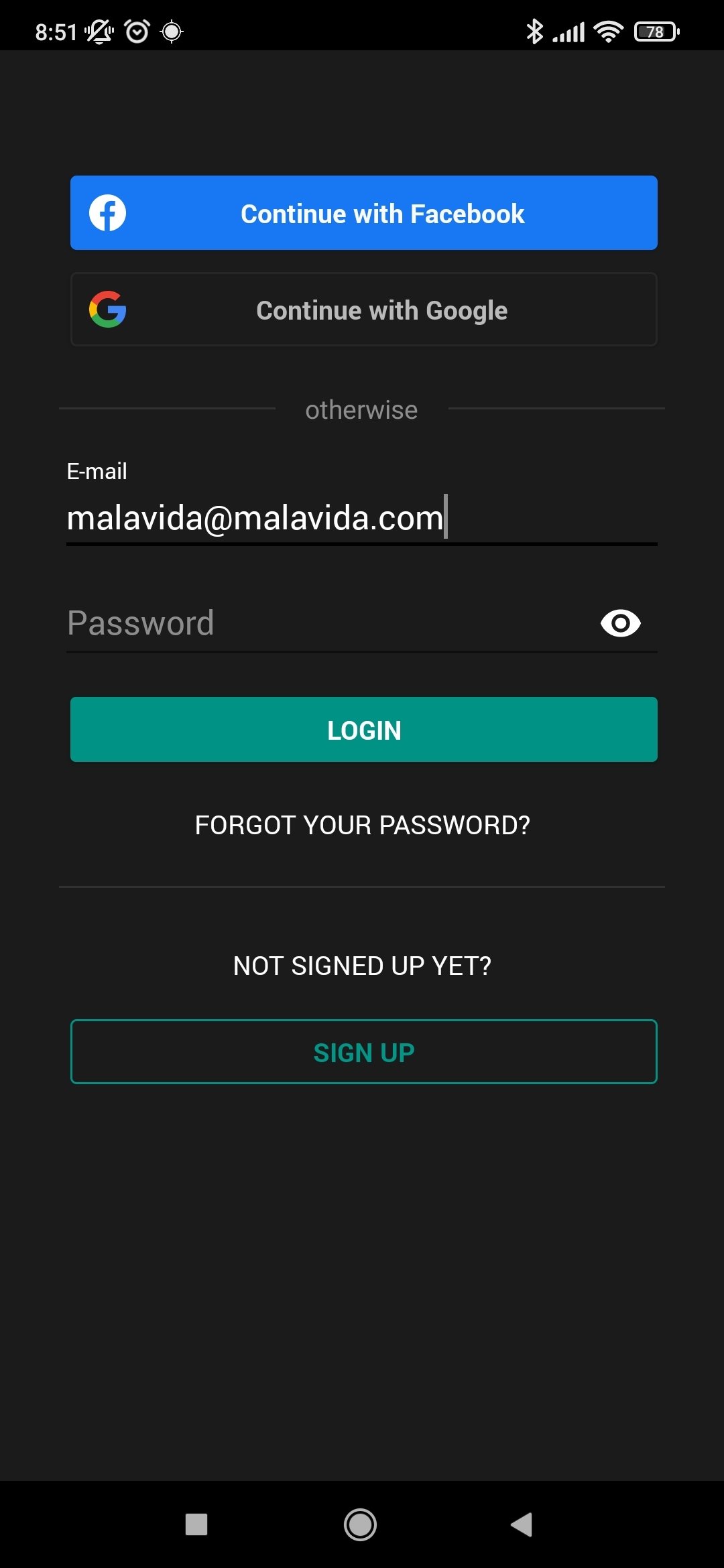Tap the green LOGIN button
The width and height of the screenshot is (724, 1568).
(x=363, y=730)
